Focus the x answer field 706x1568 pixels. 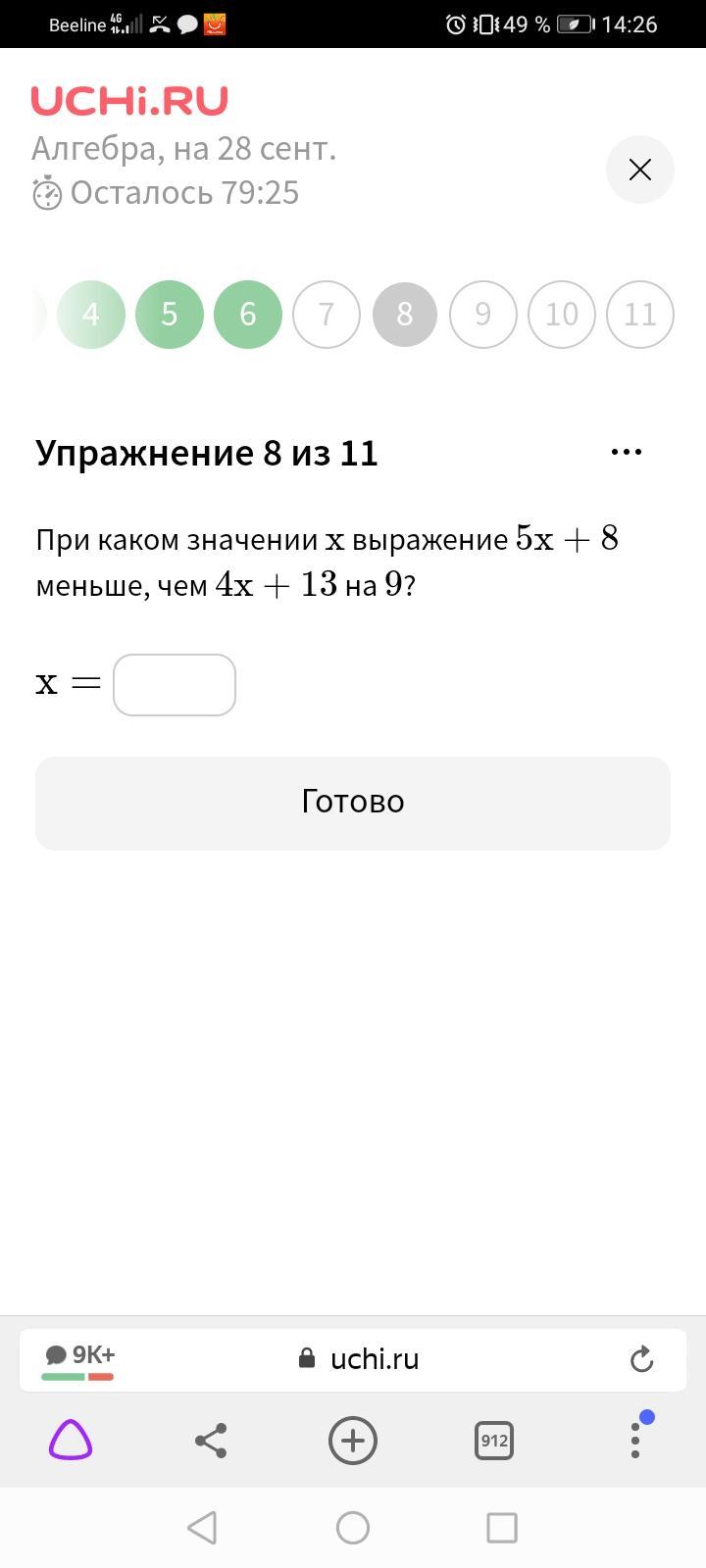click(x=175, y=685)
